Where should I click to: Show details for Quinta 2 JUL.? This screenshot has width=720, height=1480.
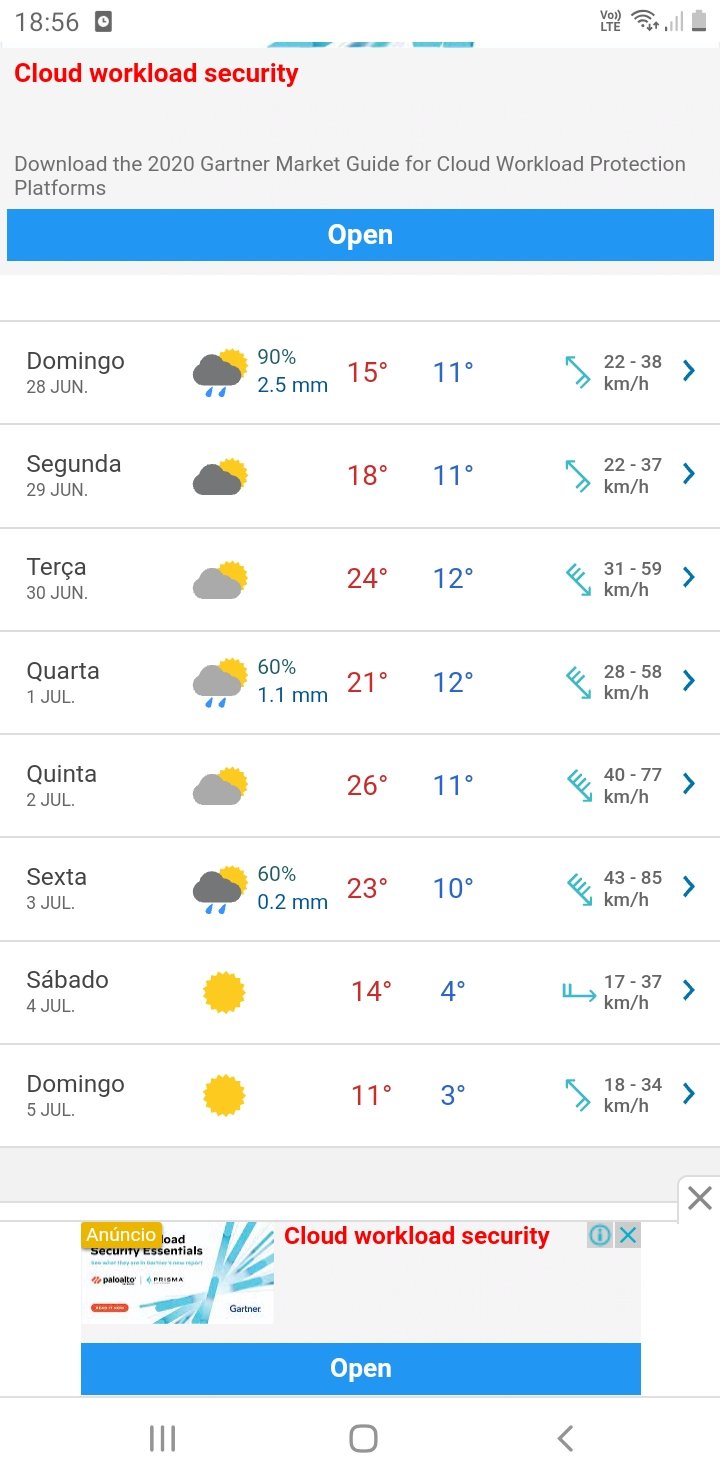360,785
